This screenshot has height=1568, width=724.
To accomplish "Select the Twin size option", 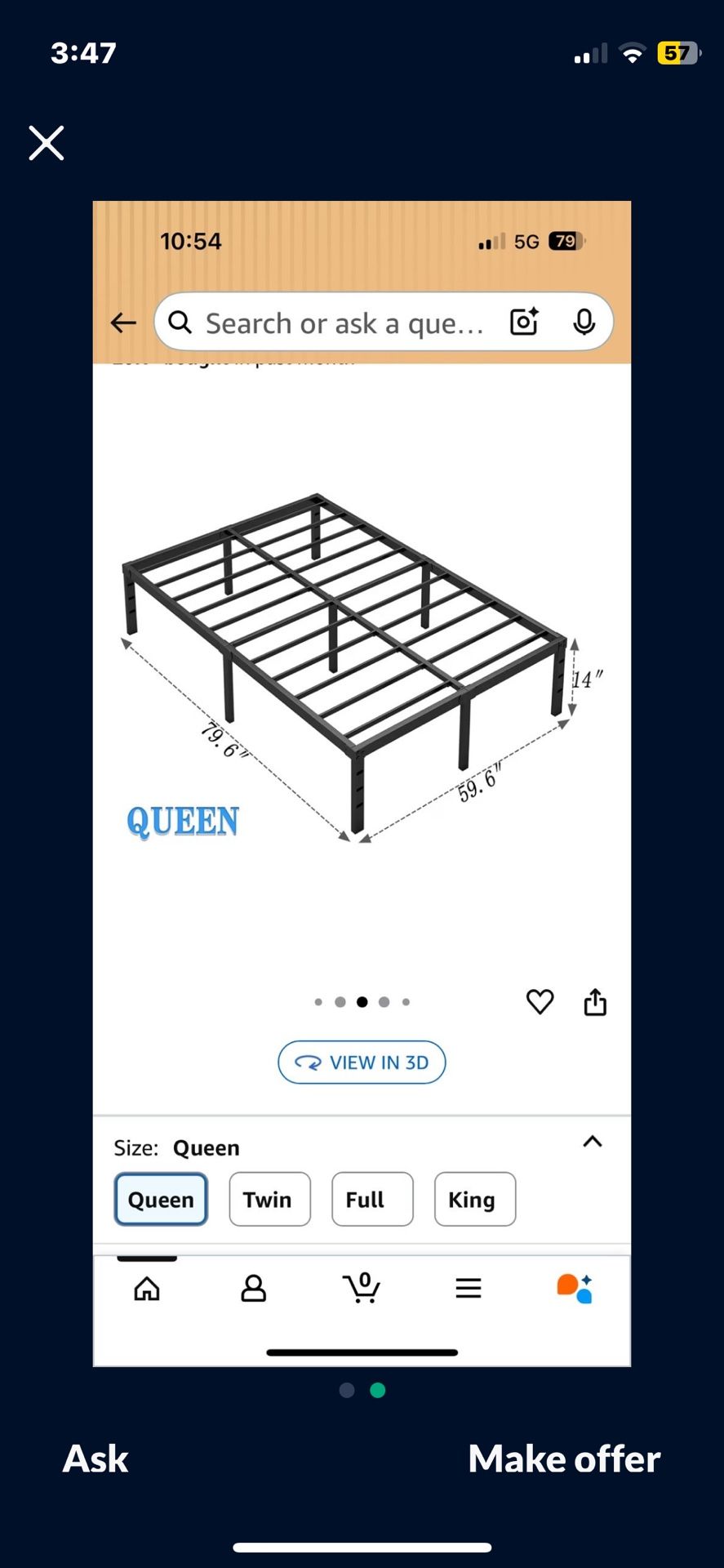I will [269, 1199].
